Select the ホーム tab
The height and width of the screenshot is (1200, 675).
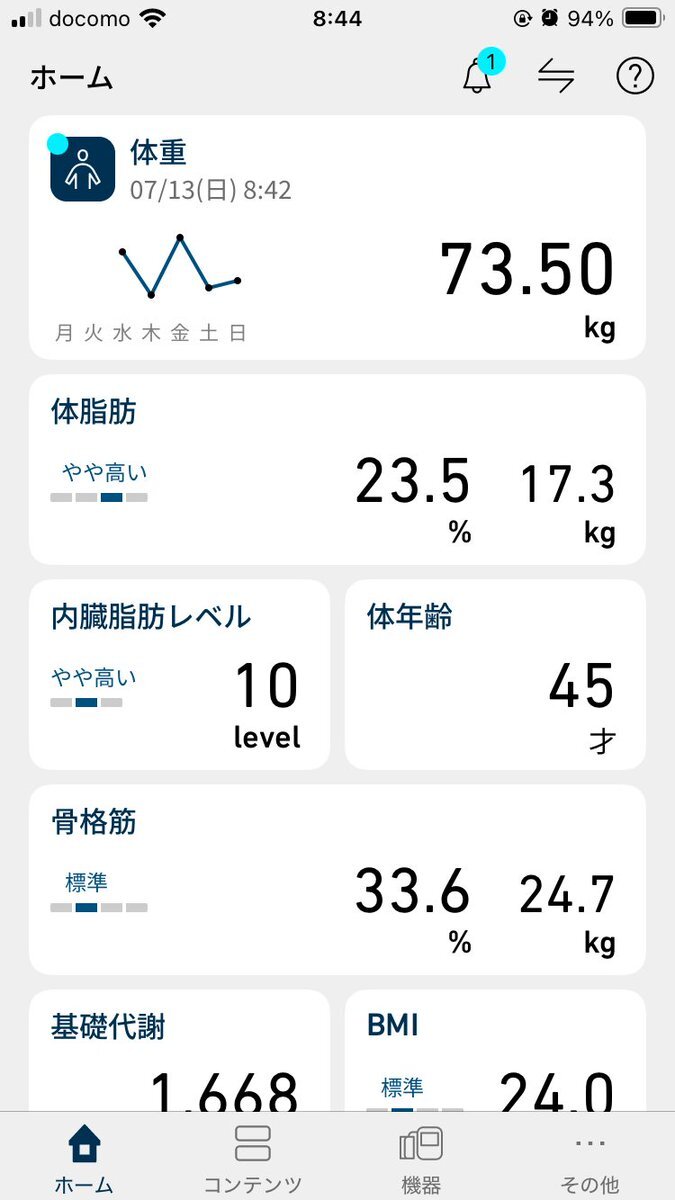click(84, 1157)
